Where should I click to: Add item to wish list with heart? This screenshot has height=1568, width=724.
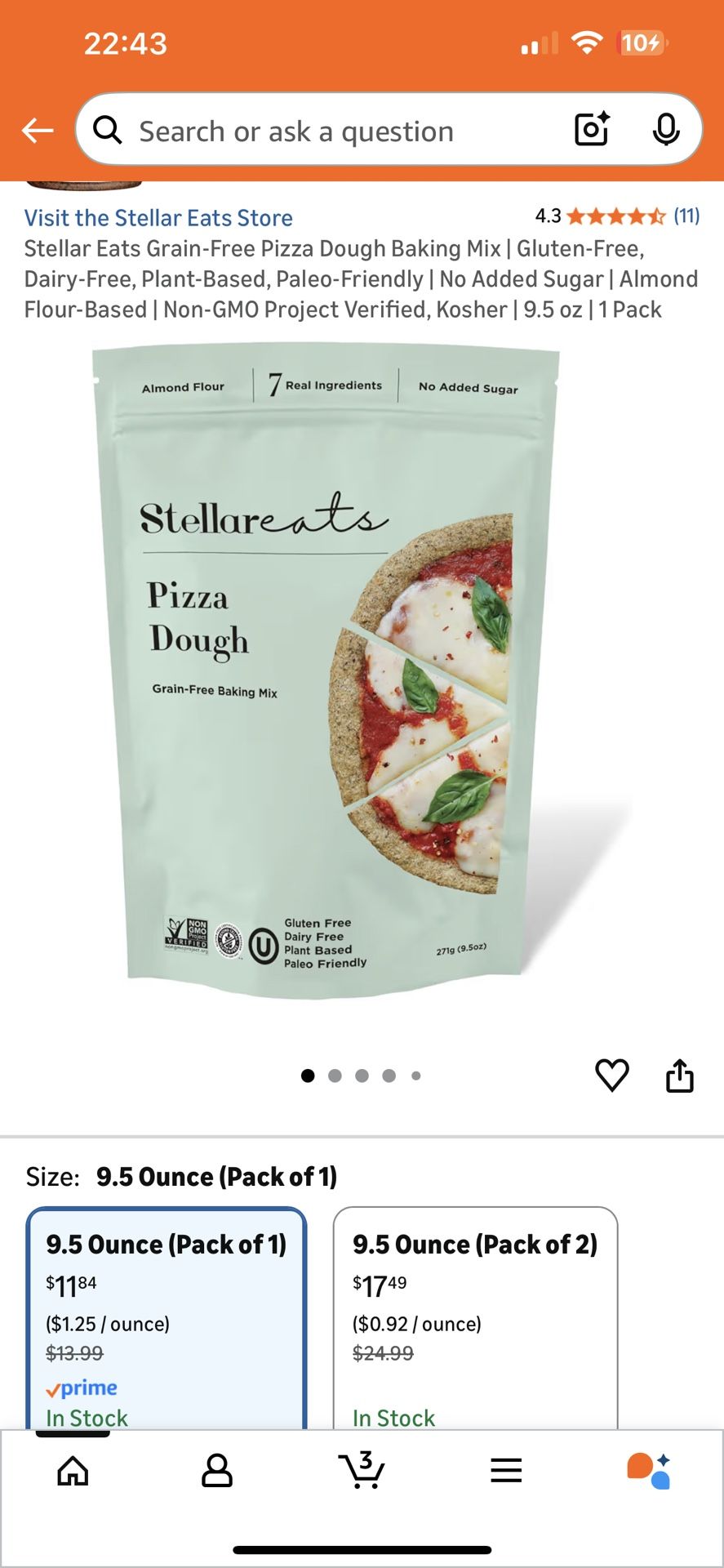pyautogui.click(x=612, y=1075)
